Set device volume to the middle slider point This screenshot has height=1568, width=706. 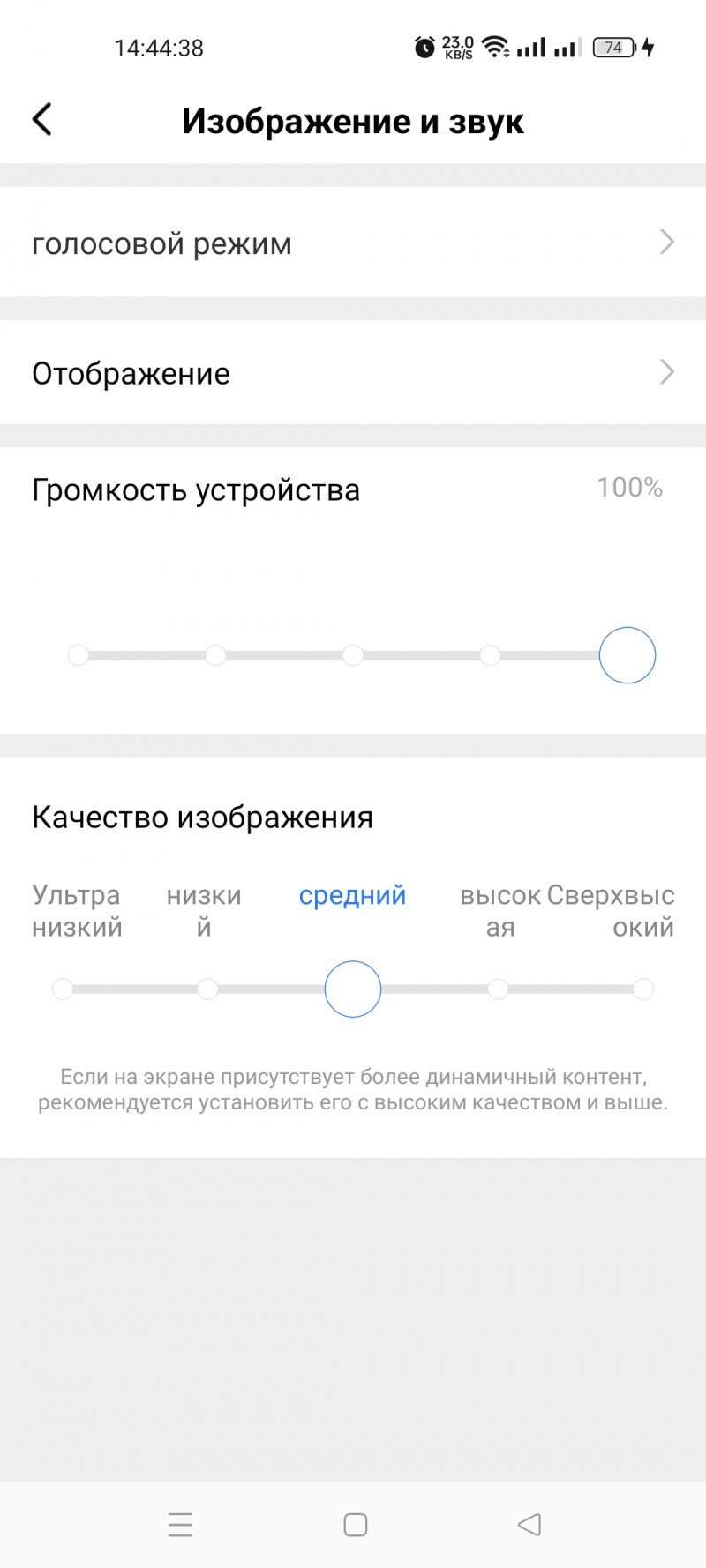click(353, 655)
